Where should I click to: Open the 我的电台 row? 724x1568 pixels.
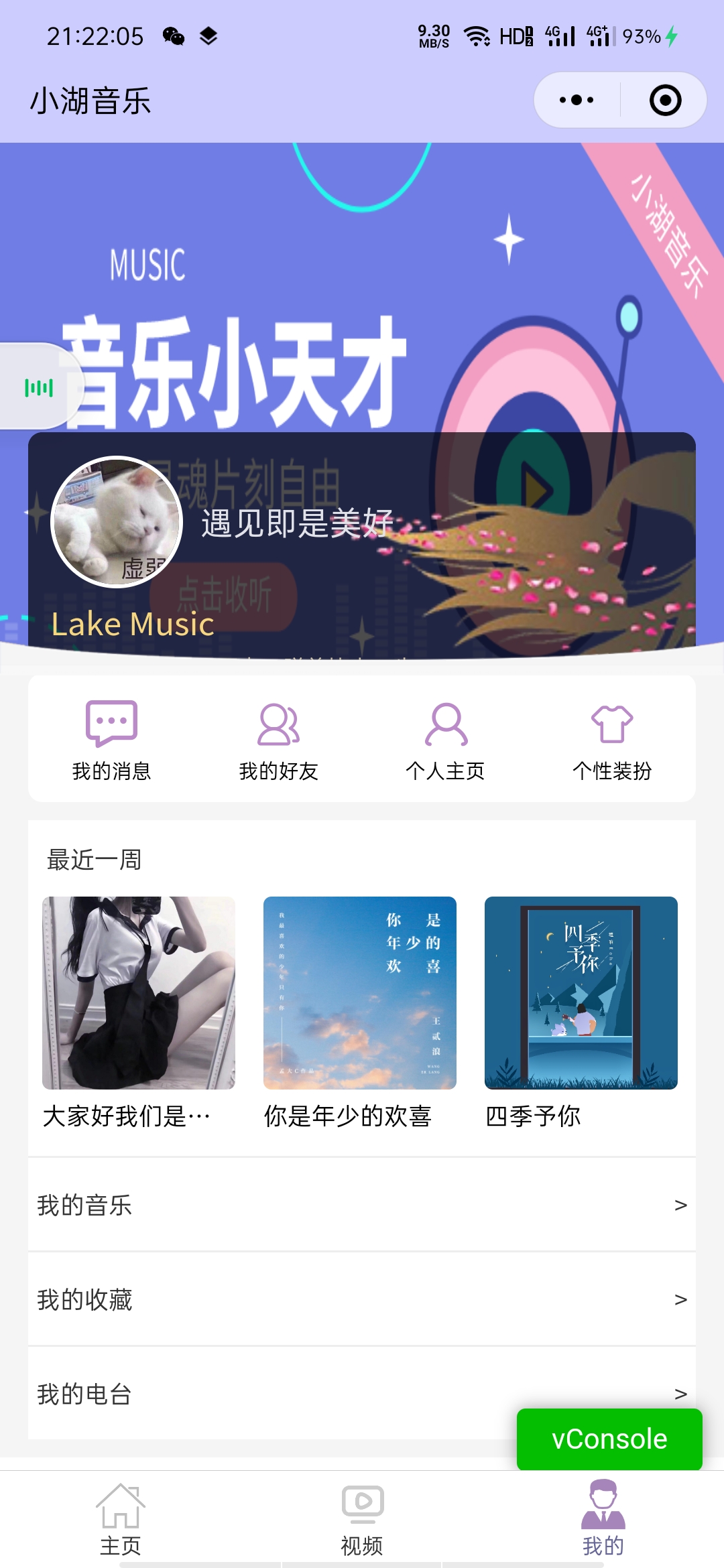pos(362,1394)
